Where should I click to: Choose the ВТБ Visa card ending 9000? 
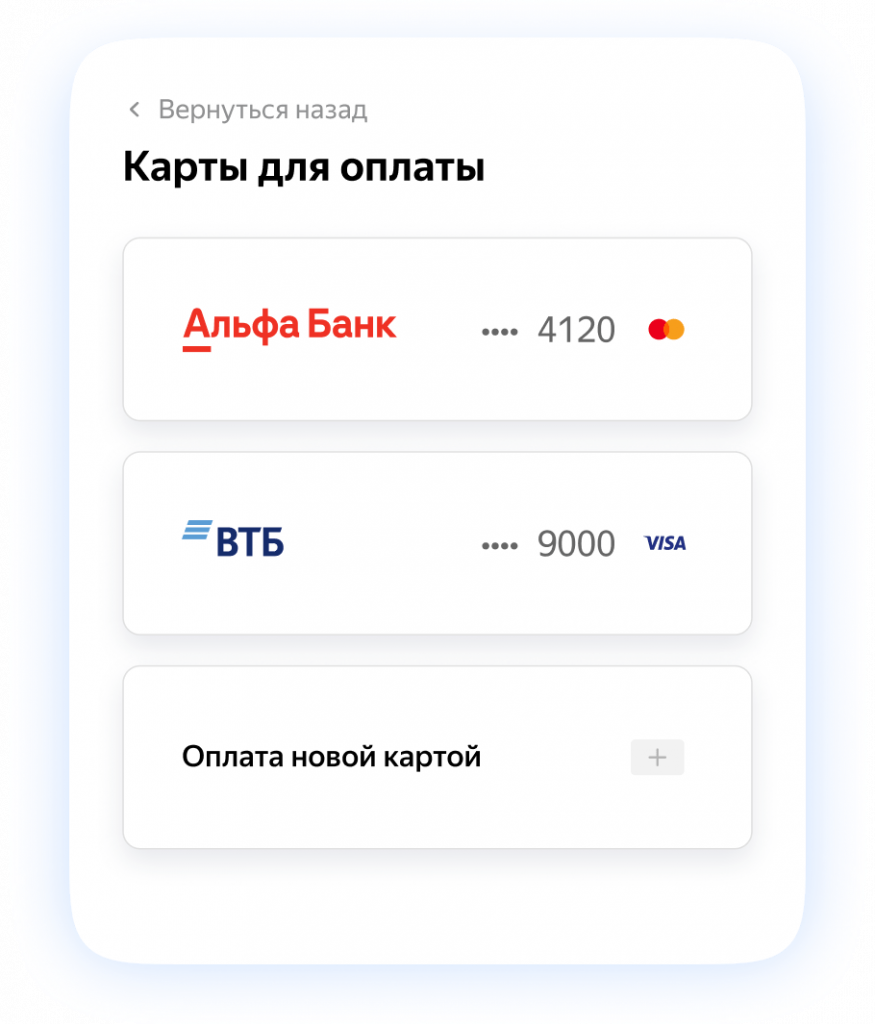[x=437, y=543]
